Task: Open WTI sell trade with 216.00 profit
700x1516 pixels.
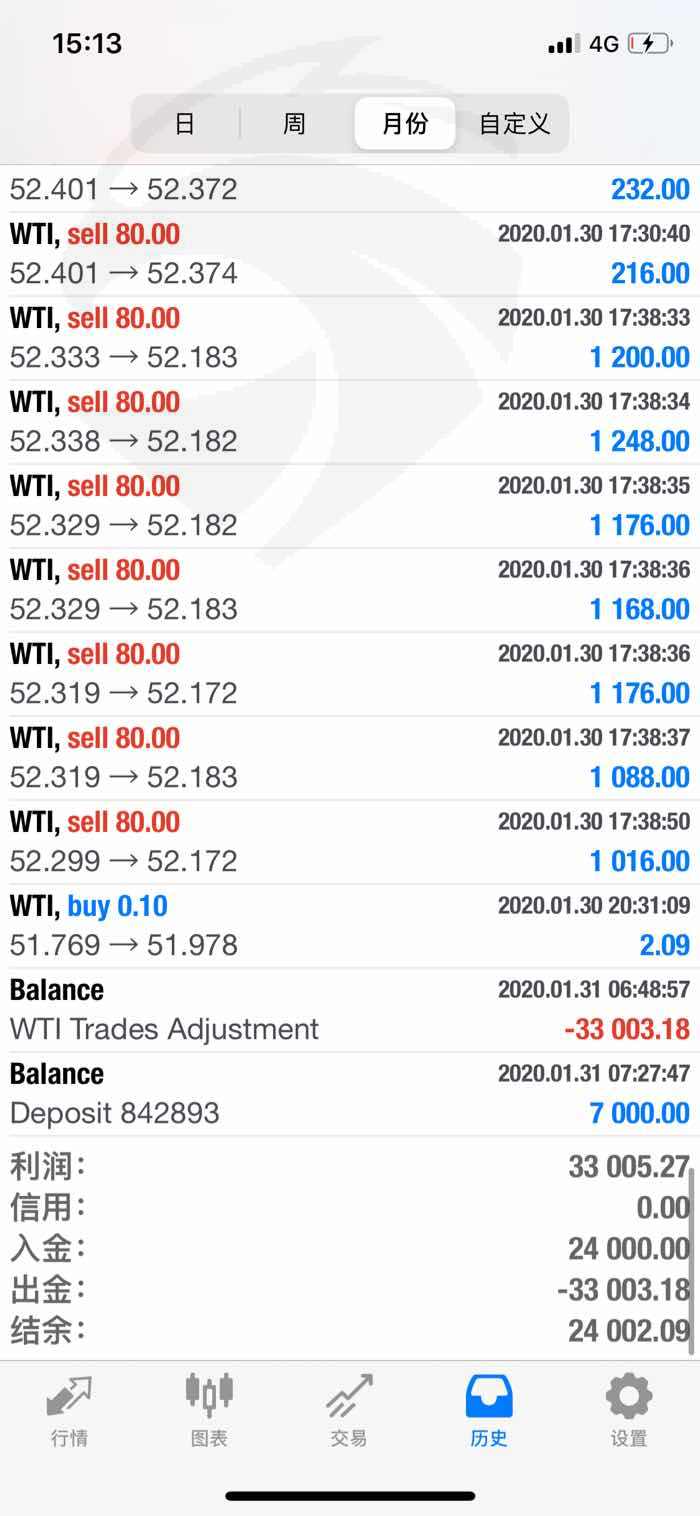Action: (350, 254)
